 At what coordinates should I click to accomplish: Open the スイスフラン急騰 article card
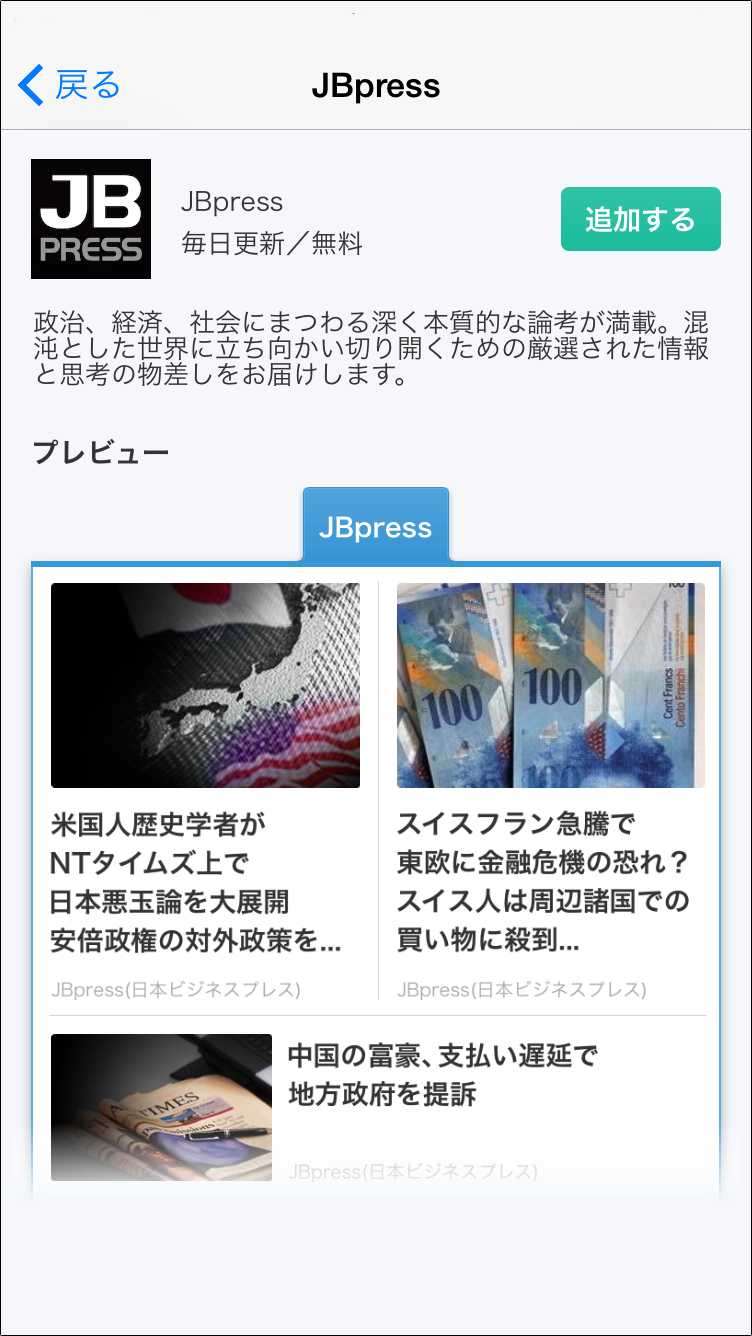click(x=551, y=791)
